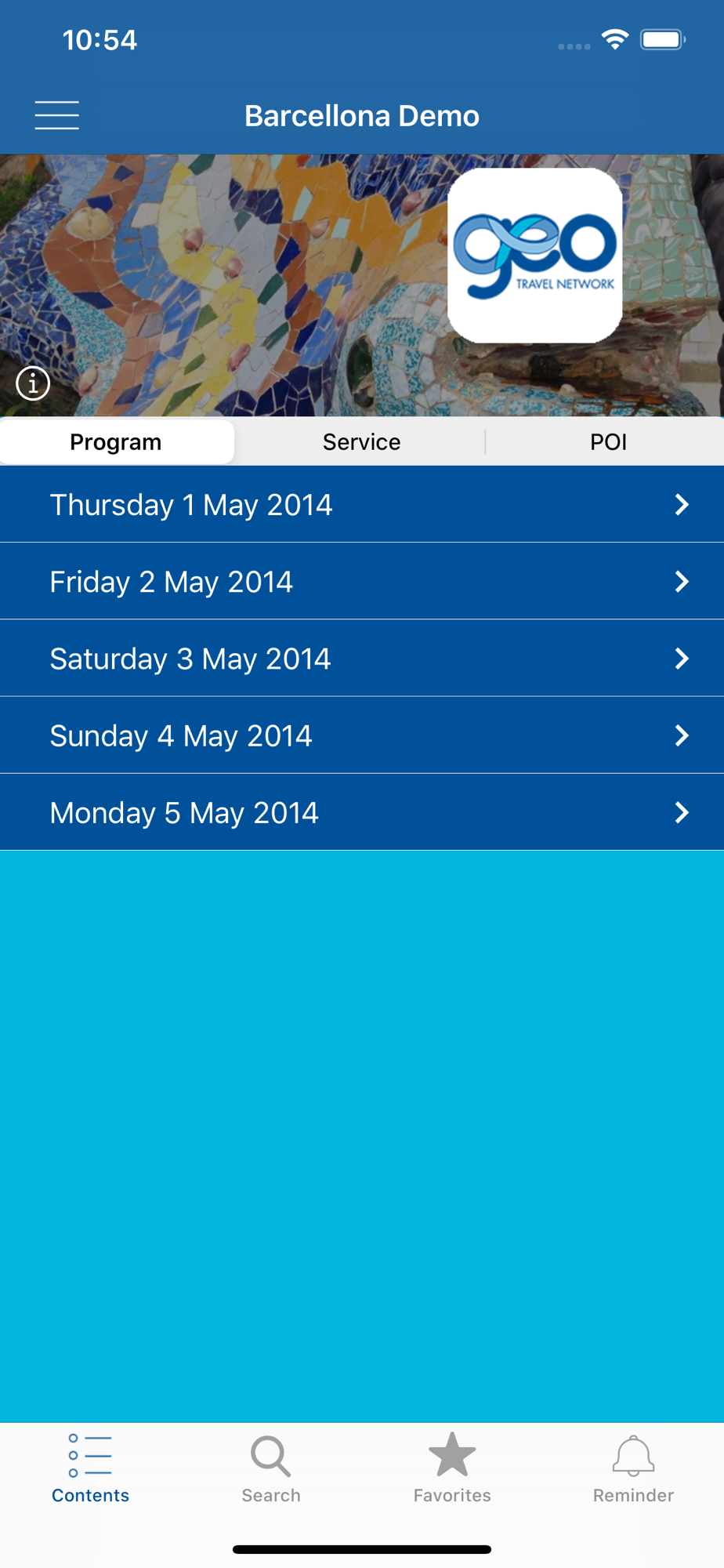Open Monday 5 May 2014 program
The width and height of the screenshot is (724, 1568).
point(362,812)
